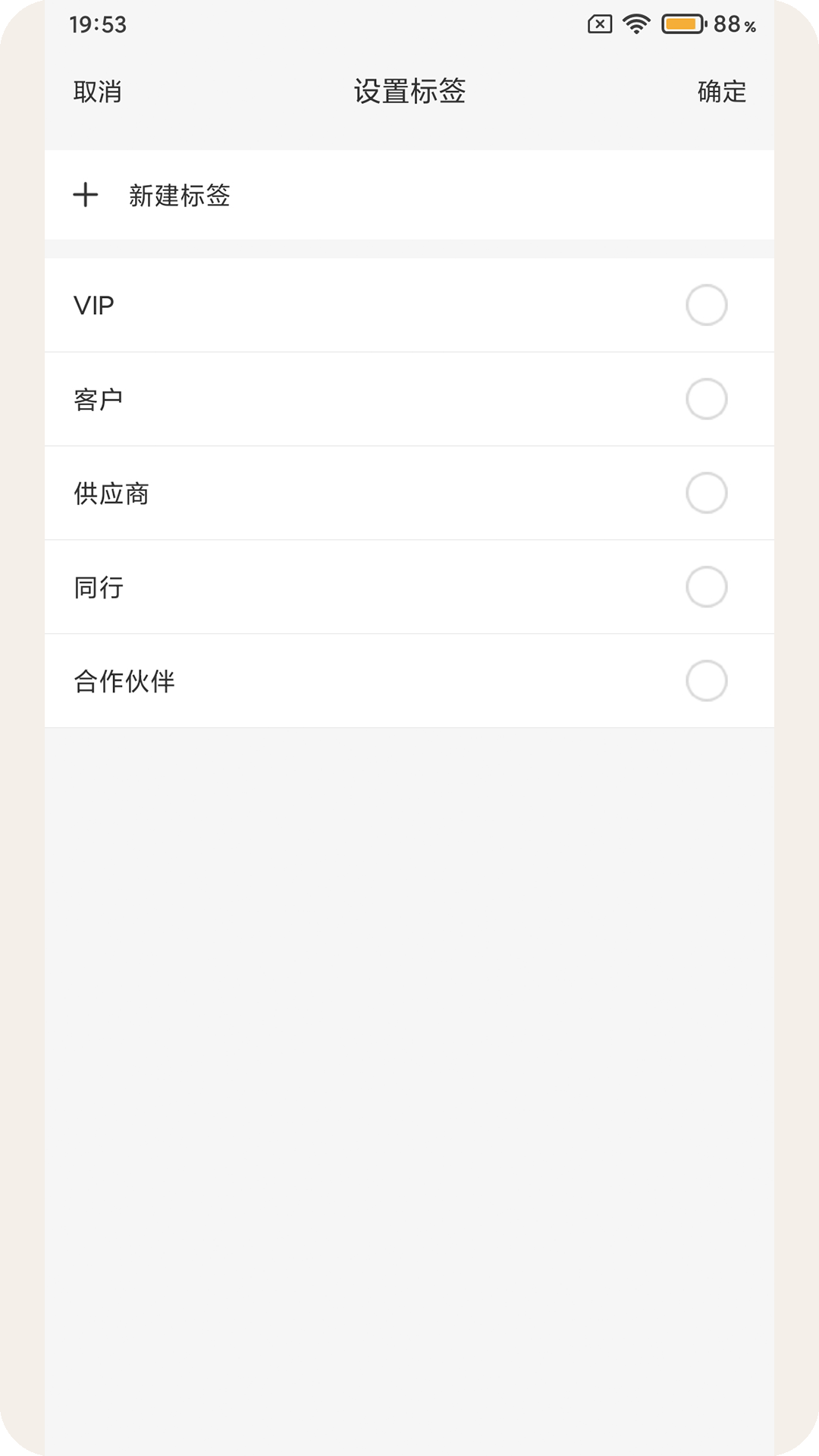Image resolution: width=819 pixels, height=1456 pixels.
Task: Tap the battery indicator in status bar
Action: point(681,23)
